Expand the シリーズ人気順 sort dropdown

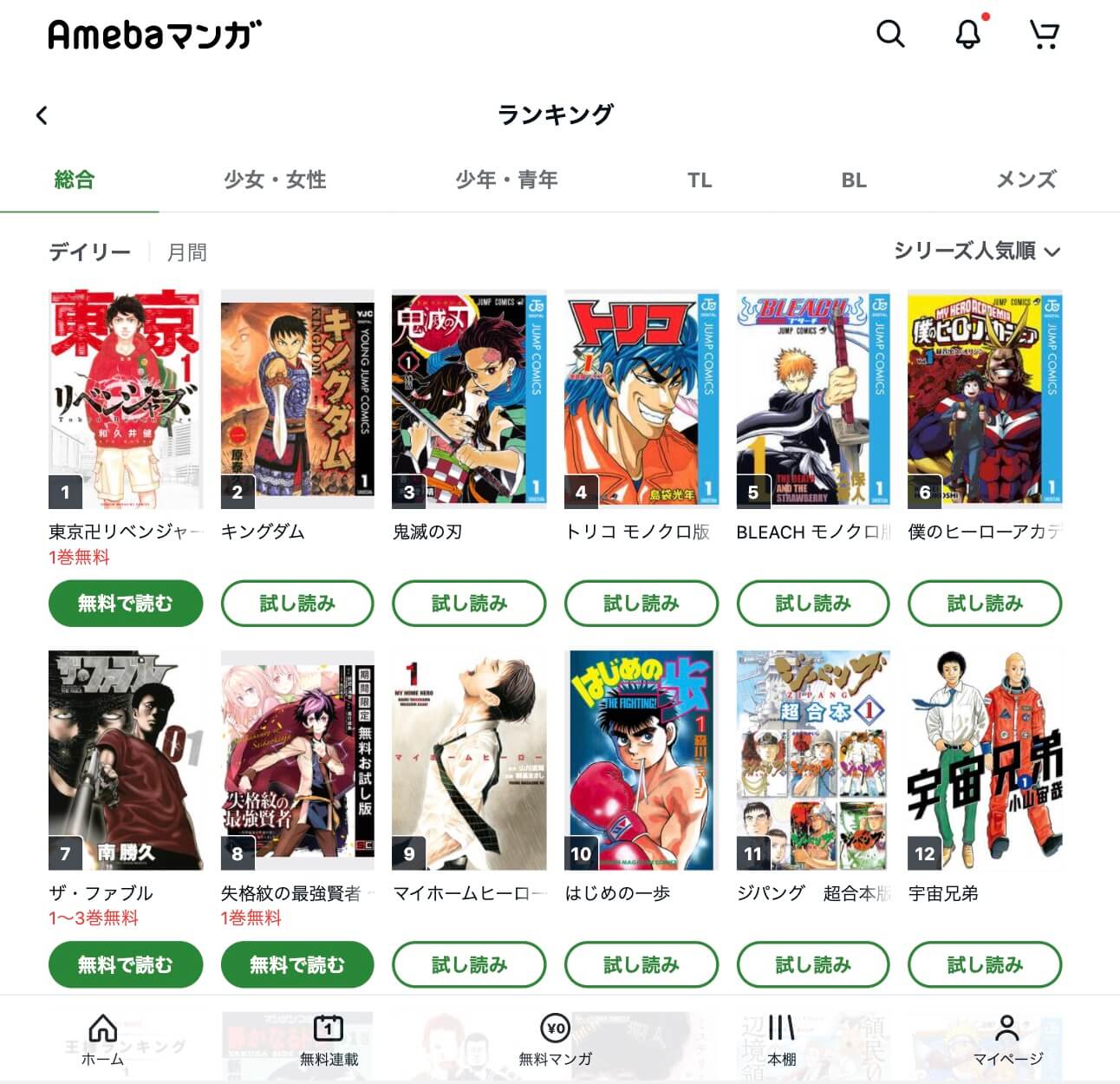[x=977, y=251]
